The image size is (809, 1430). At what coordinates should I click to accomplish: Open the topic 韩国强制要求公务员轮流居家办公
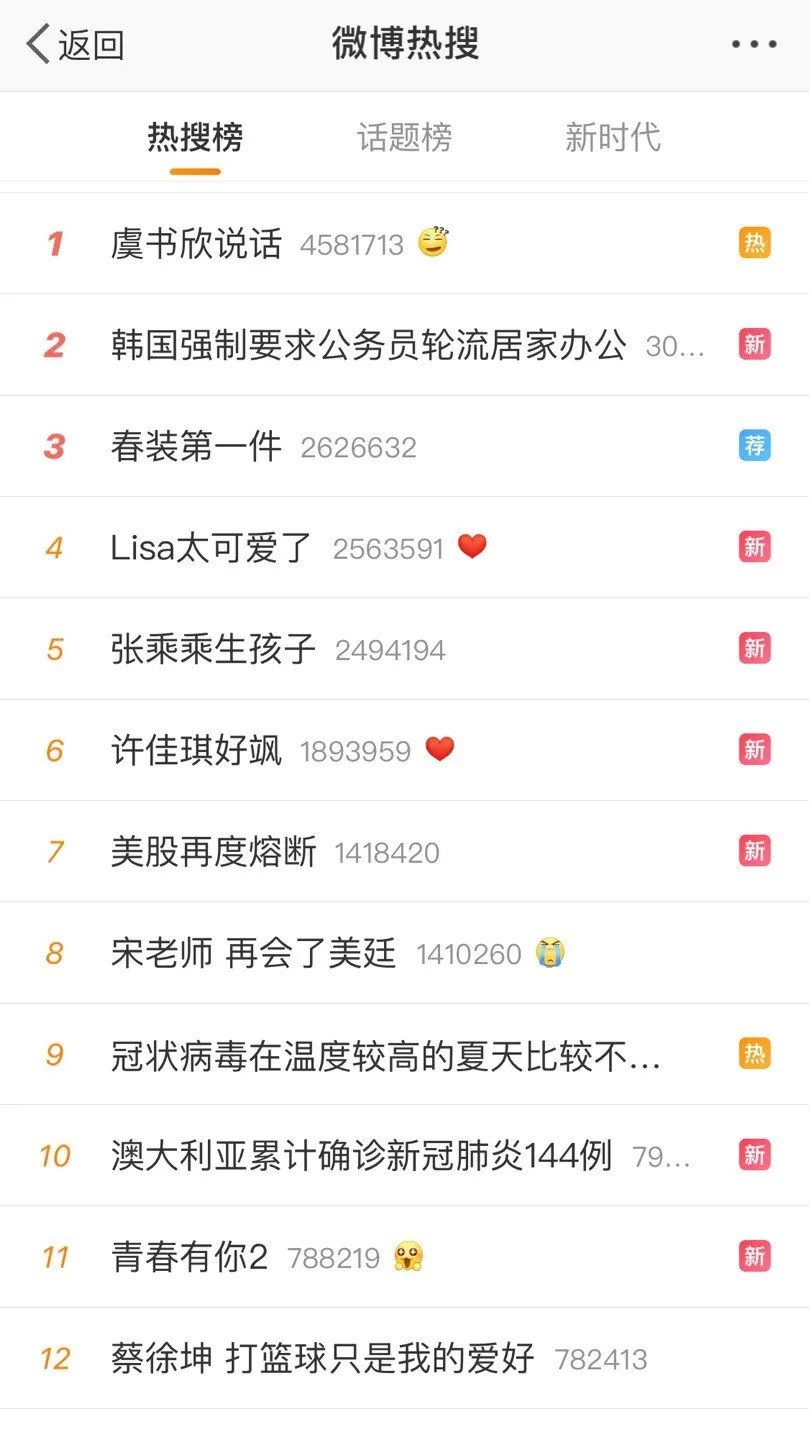(x=368, y=345)
